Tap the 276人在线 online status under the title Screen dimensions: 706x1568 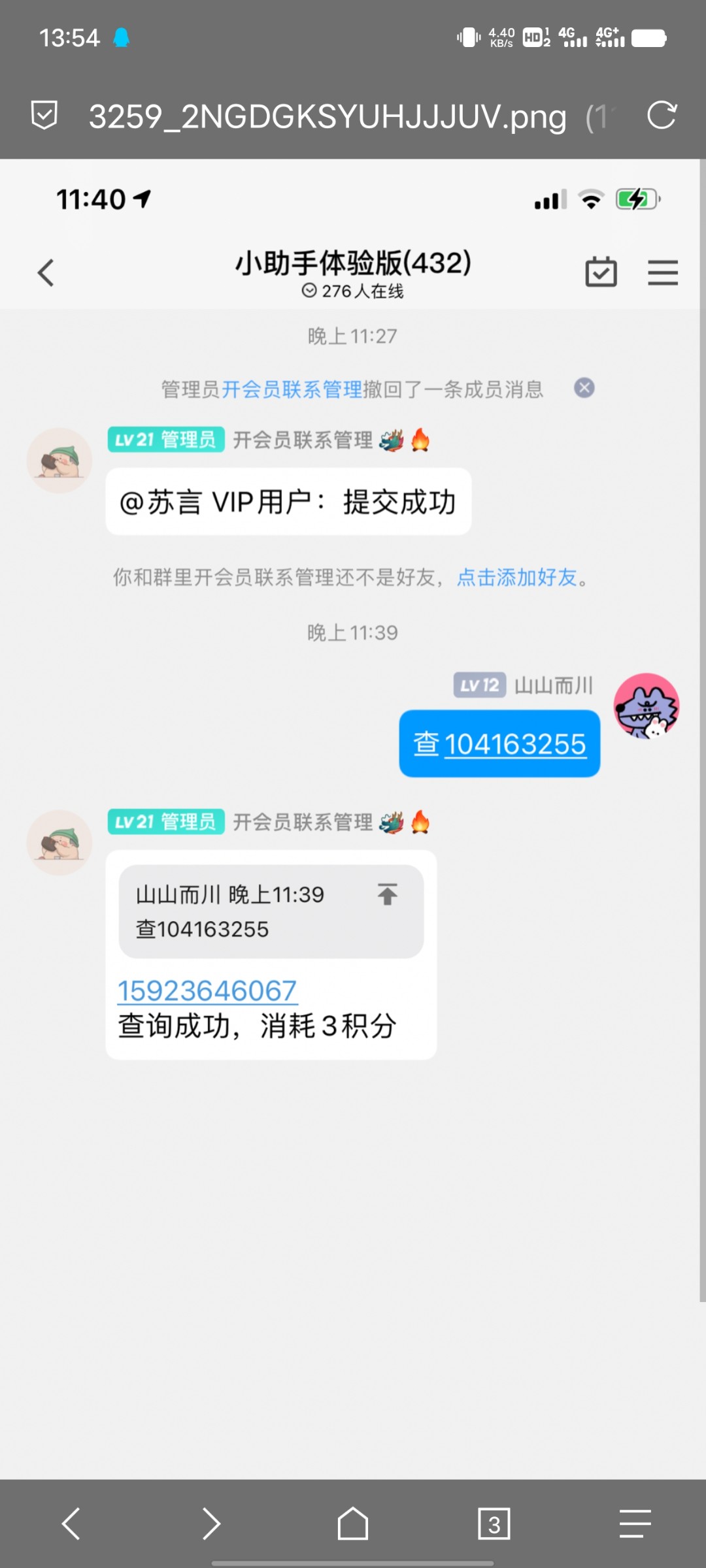353,293
